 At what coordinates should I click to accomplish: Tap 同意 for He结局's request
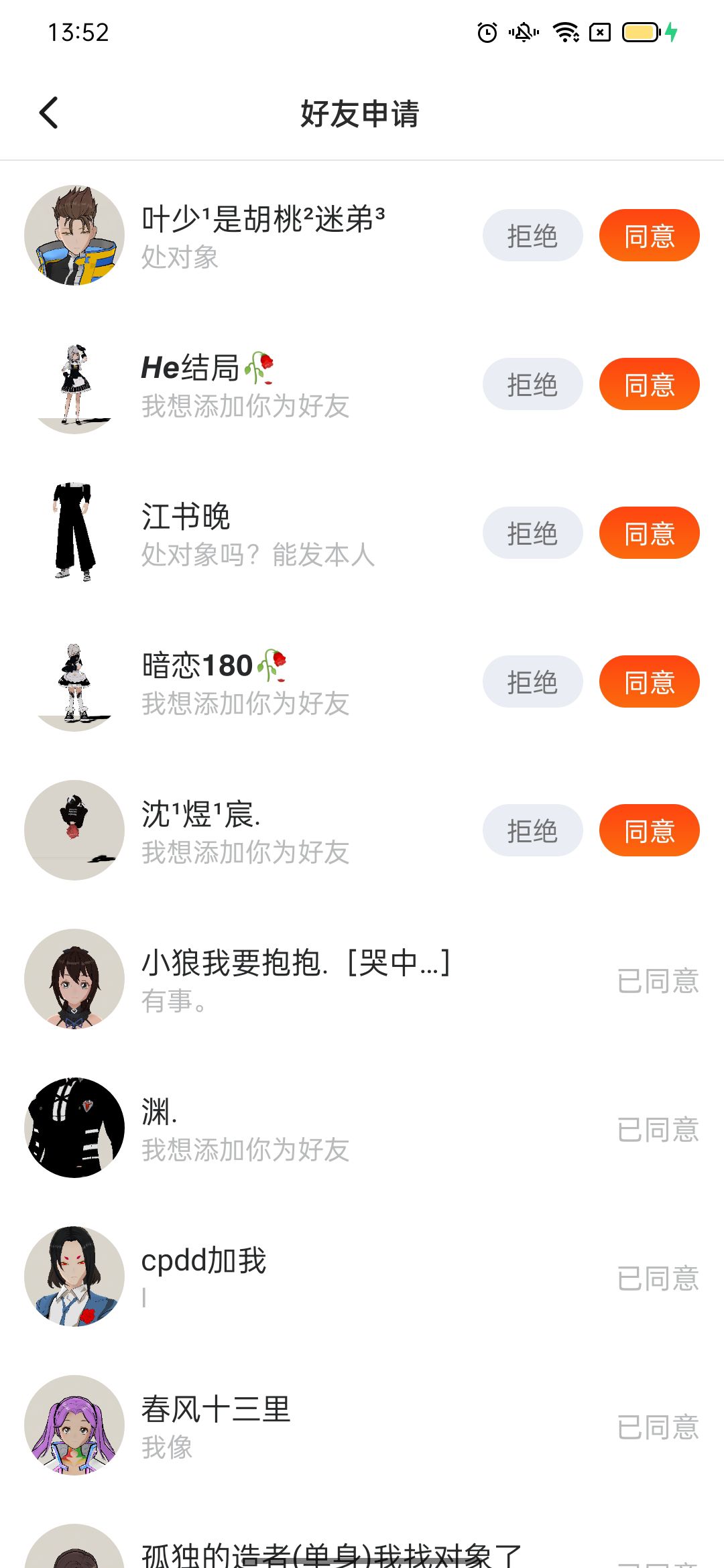click(x=649, y=385)
